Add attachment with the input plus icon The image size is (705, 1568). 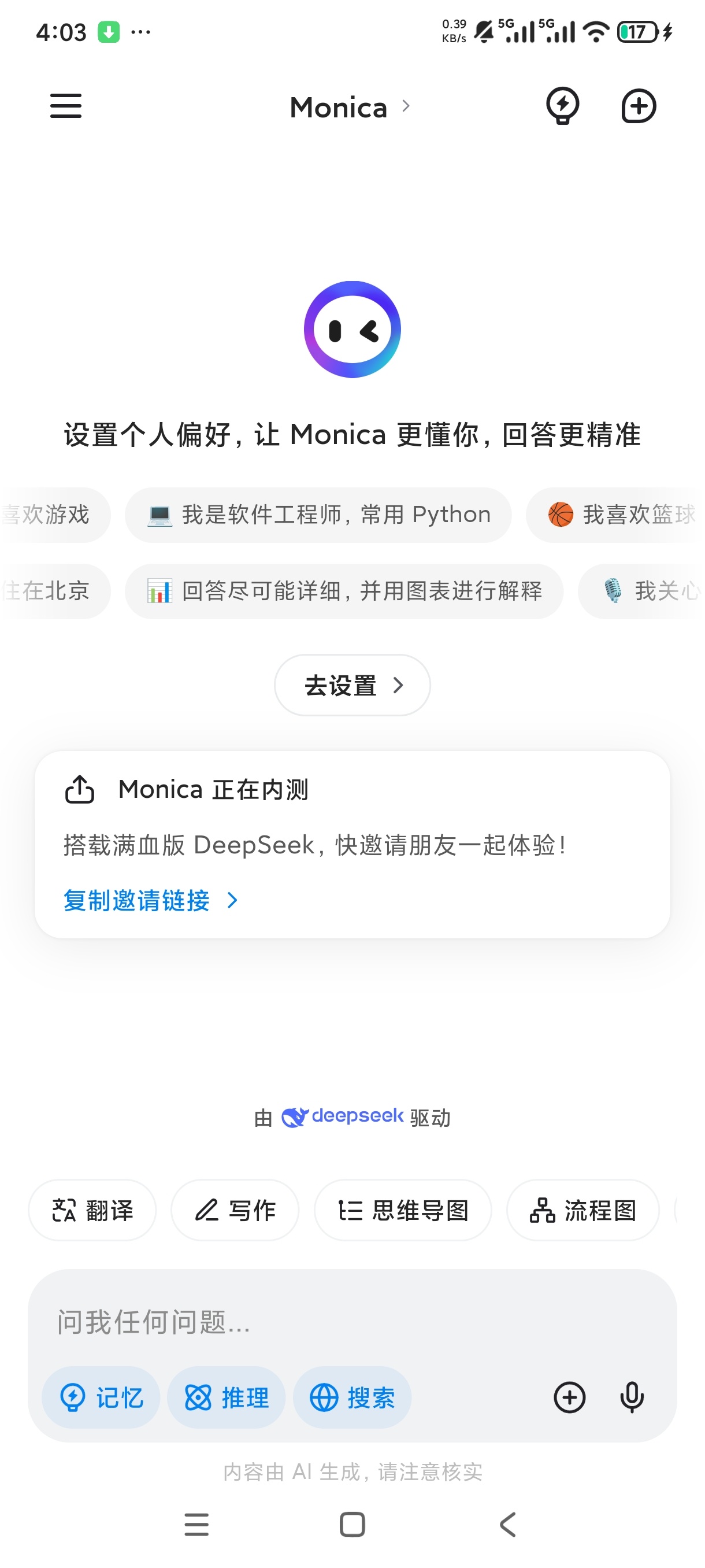point(569,1397)
